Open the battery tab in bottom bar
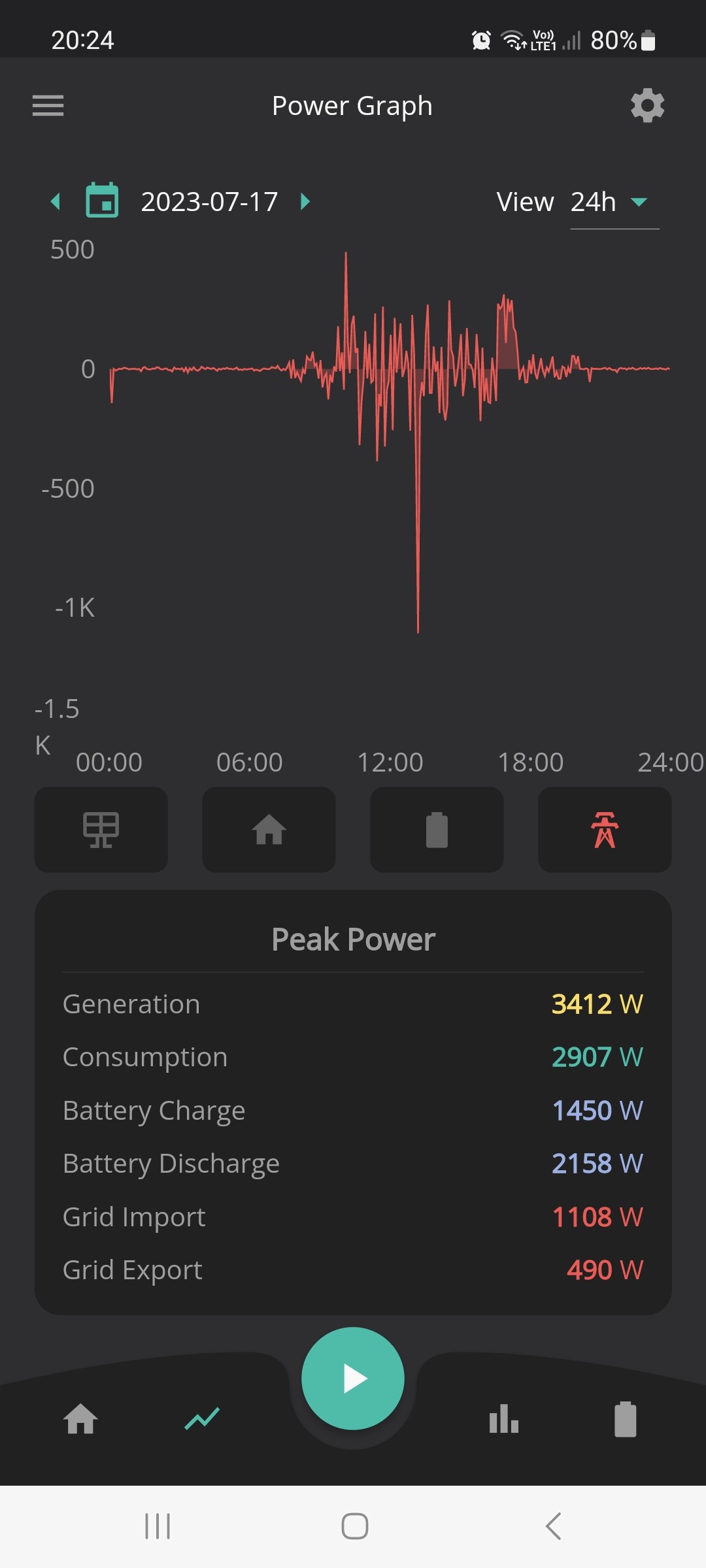Viewport: 706px width, 1568px height. click(626, 1419)
